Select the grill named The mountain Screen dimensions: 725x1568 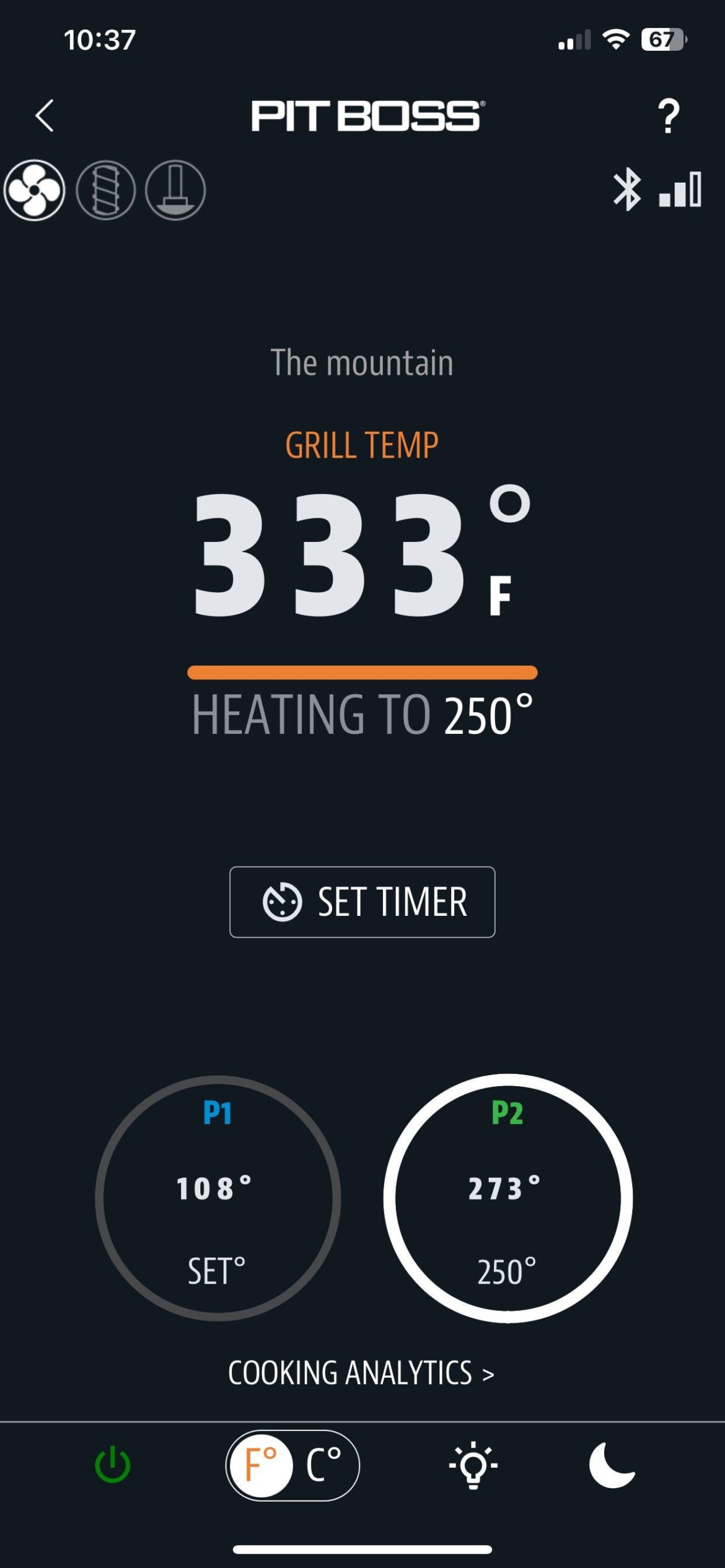coord(362,363)
